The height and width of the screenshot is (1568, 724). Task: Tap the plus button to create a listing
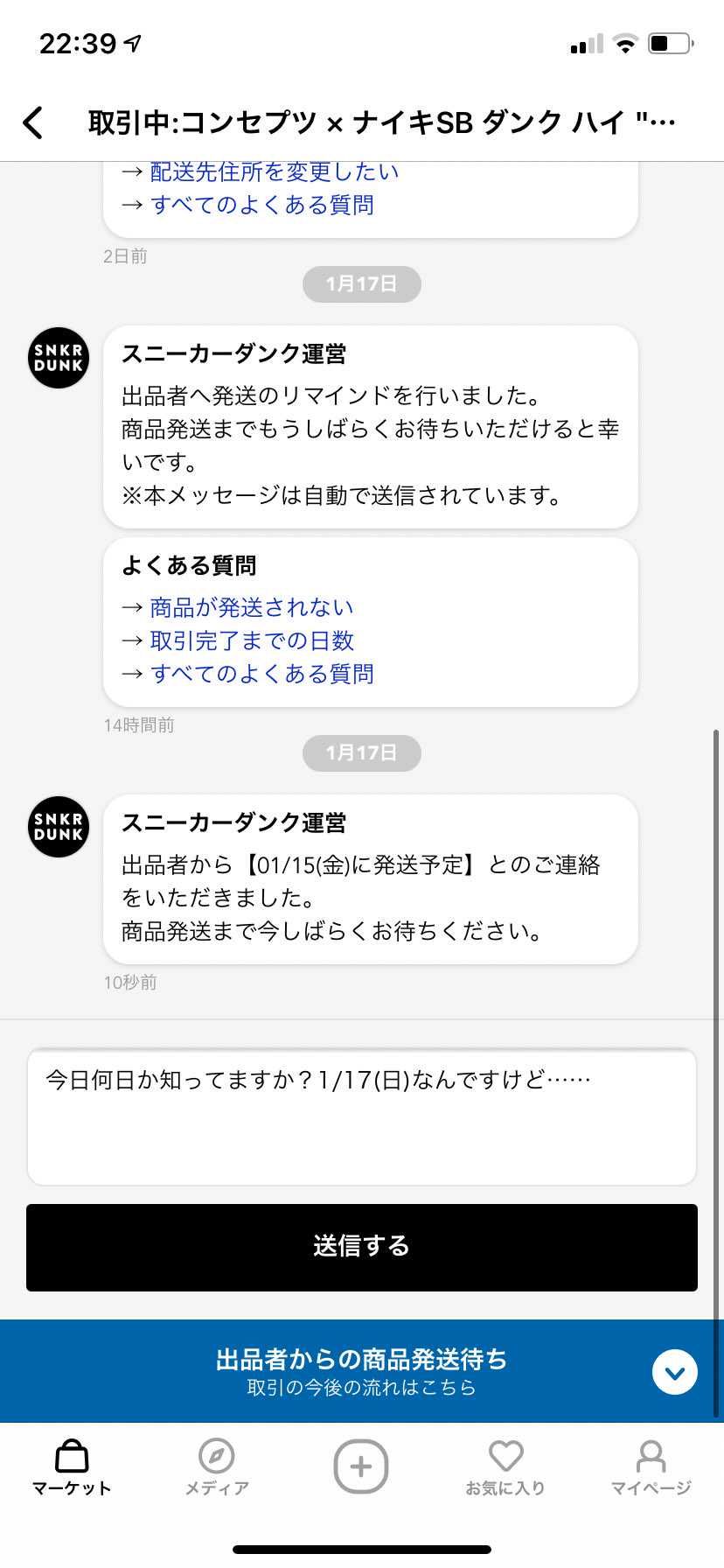pyautogui.click(x=361, y=1466)
